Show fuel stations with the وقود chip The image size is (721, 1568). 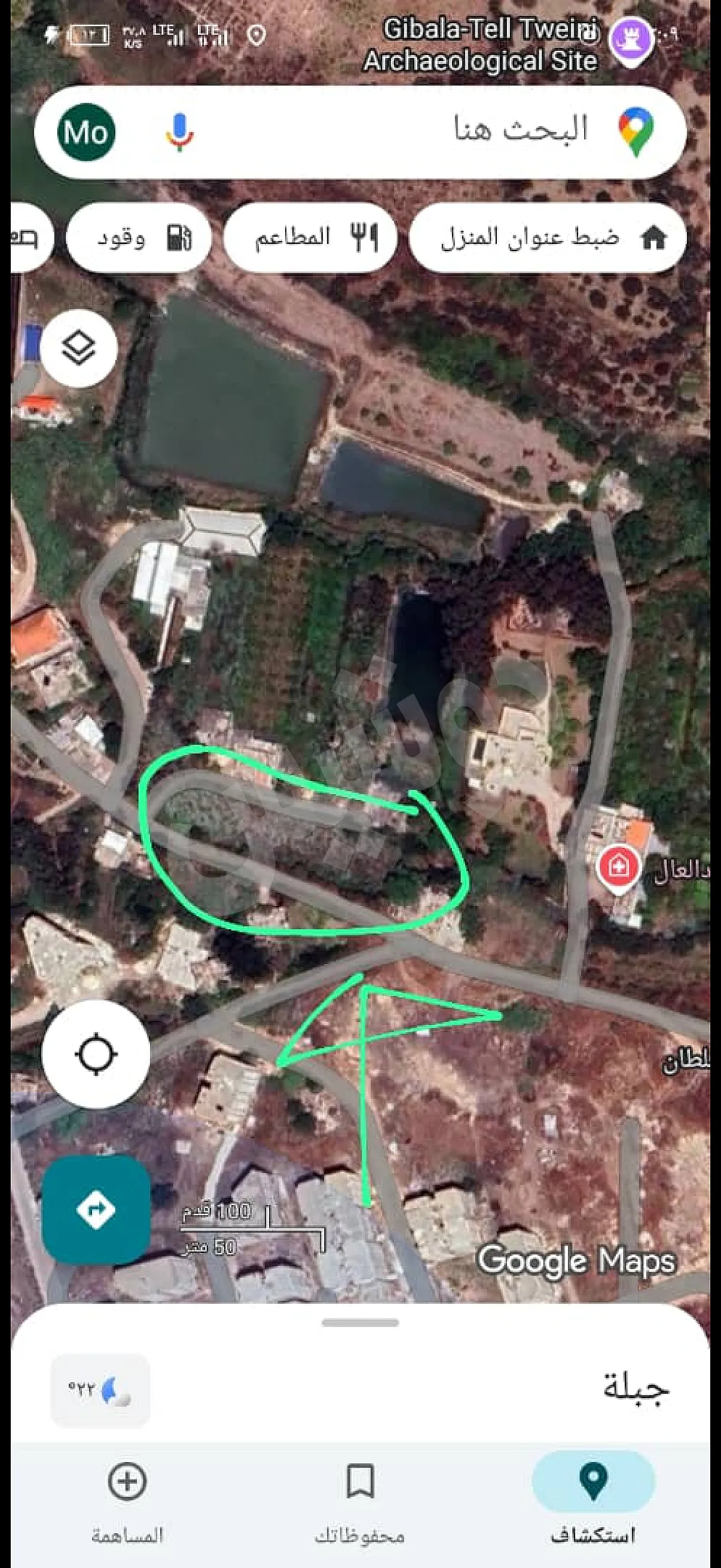click(x=139, y=237)
